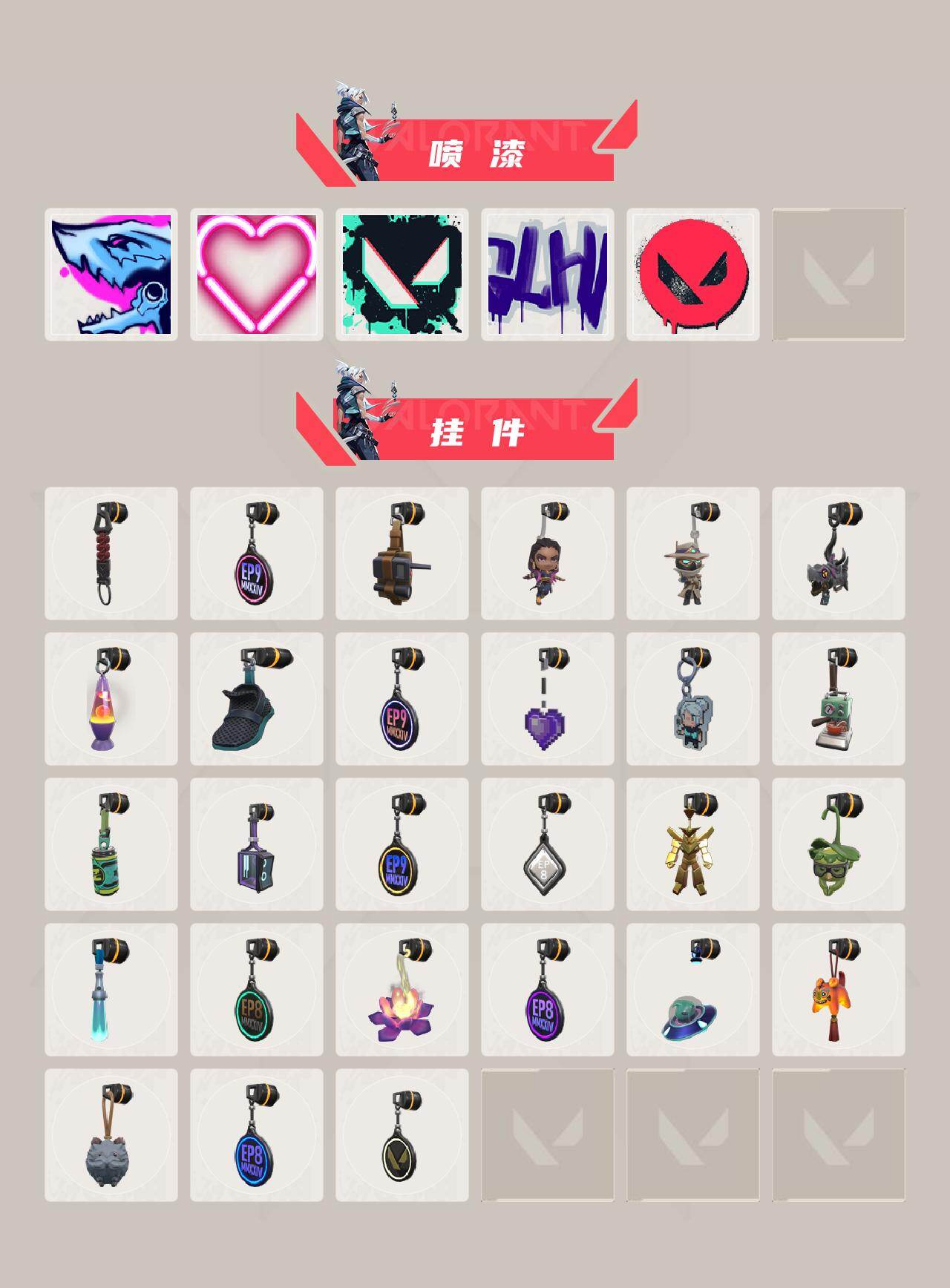Select the blue wolf graffiti spray
Image resolution: width=950 pixels, height=1288 pixels.
point(113,274)
